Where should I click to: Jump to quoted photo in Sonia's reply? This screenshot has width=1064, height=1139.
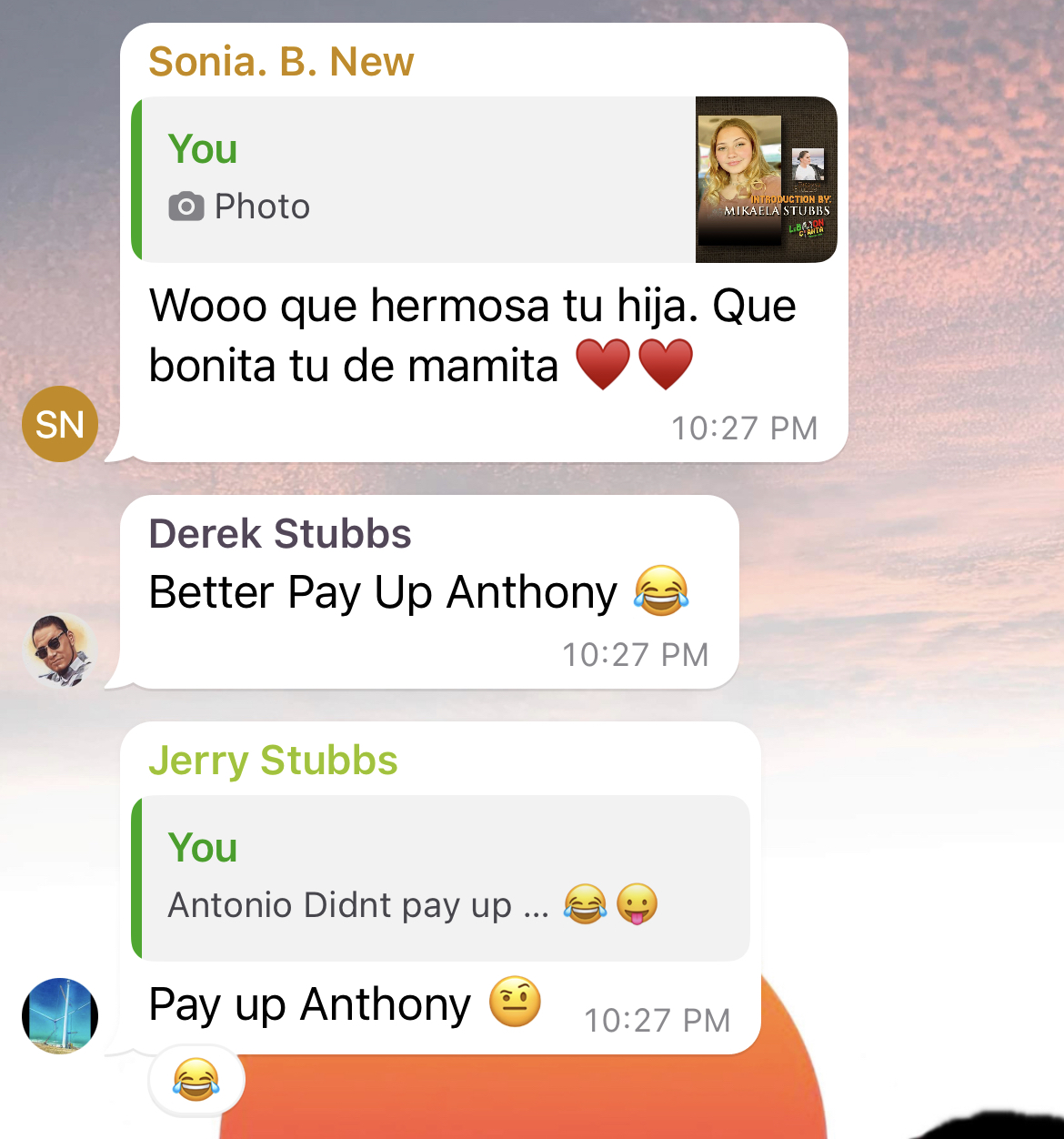pyautogui.click(x=486, y=180)
